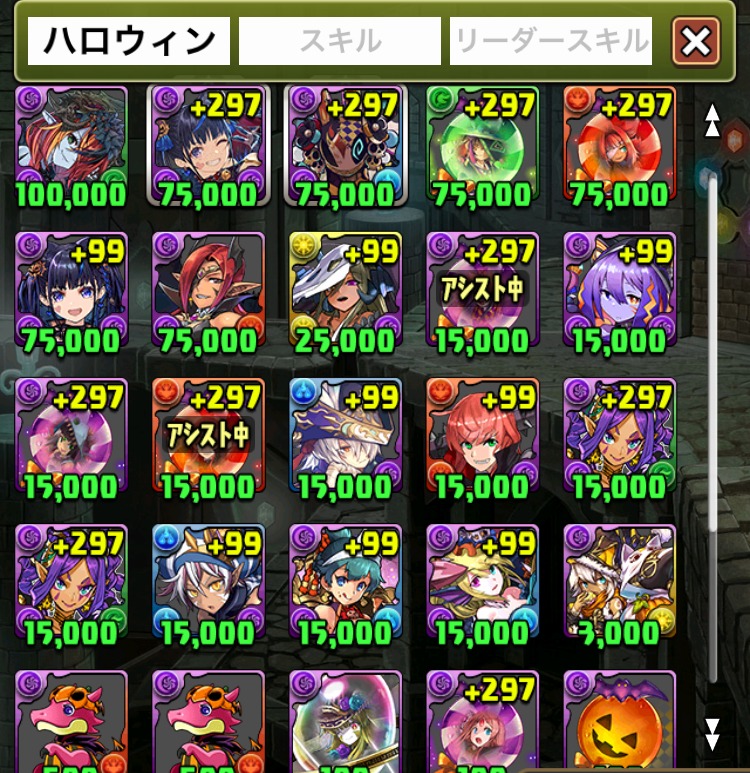This screenshot has height=773, width=750.
Task: Select the purple monster marked アシスト中
Action: (482, 291)
